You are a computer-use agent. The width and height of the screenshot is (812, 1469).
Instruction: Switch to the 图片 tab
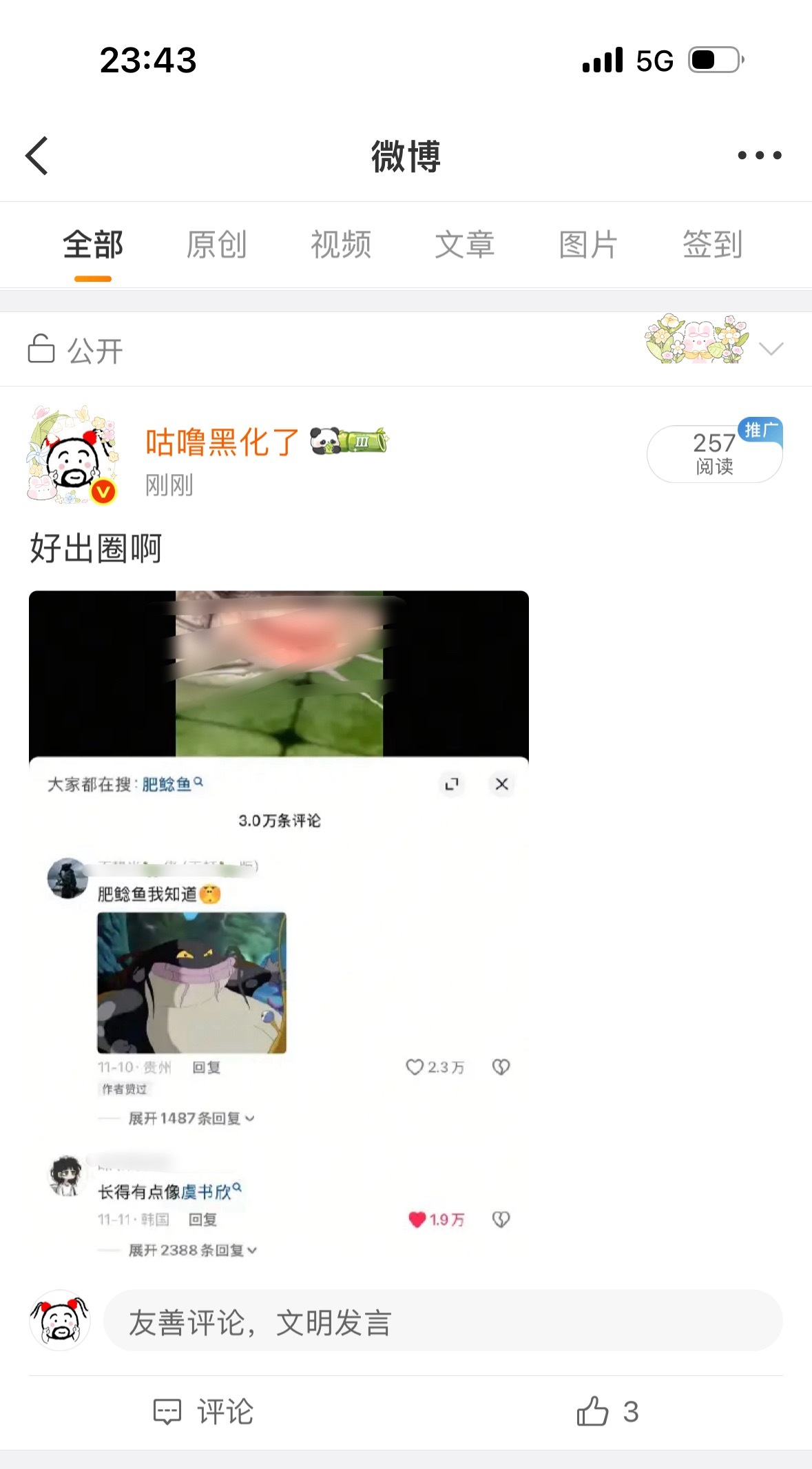coord(587,245)
